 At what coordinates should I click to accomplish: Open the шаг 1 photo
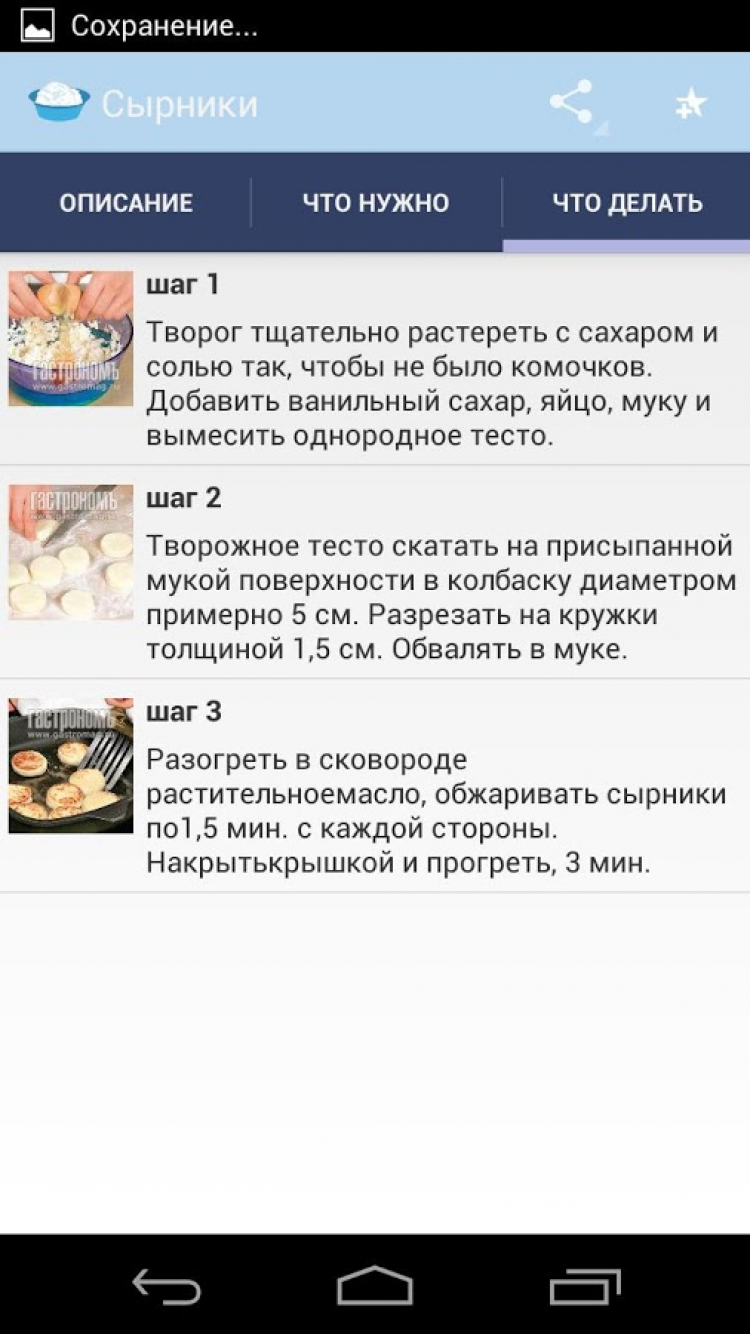pos(71,339)
